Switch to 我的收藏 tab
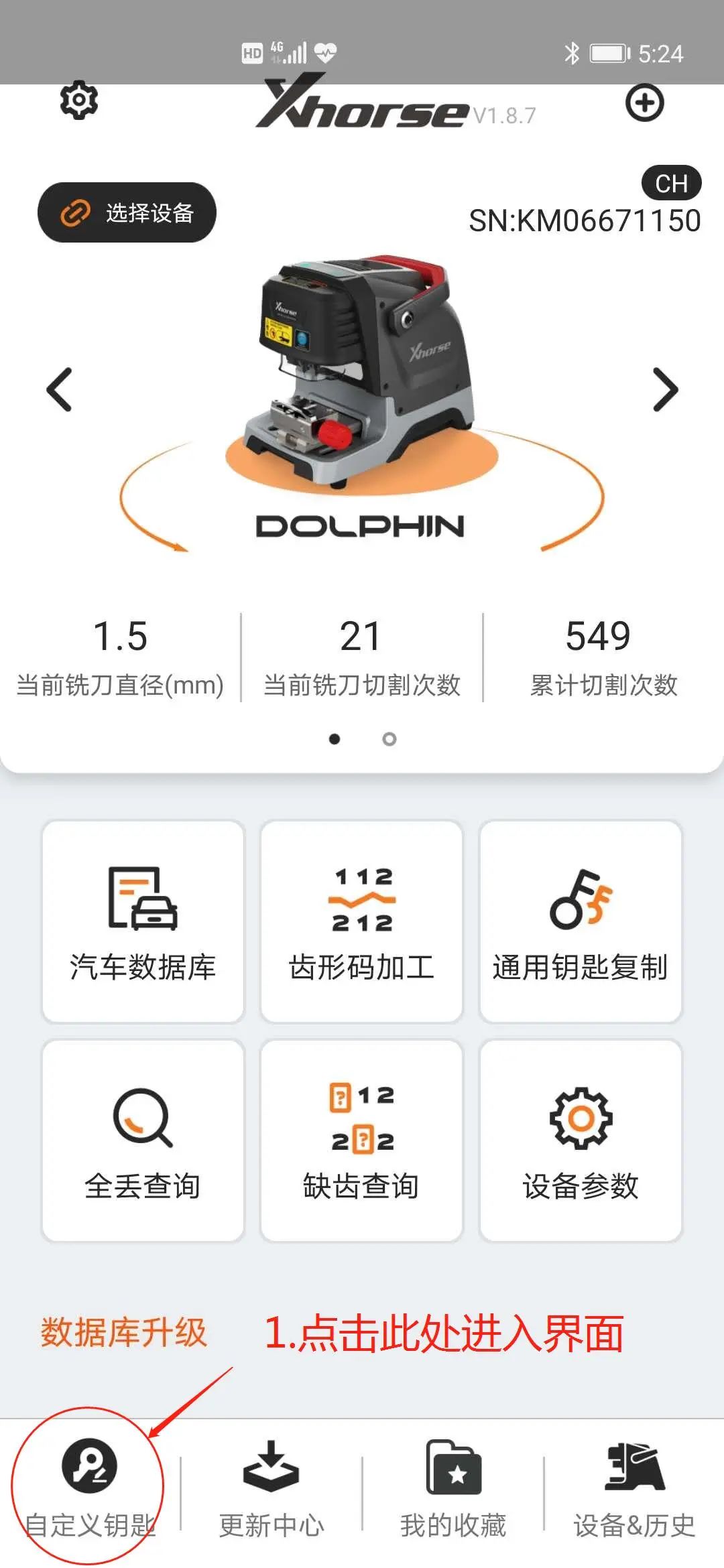 click(x=453, y=1489)
